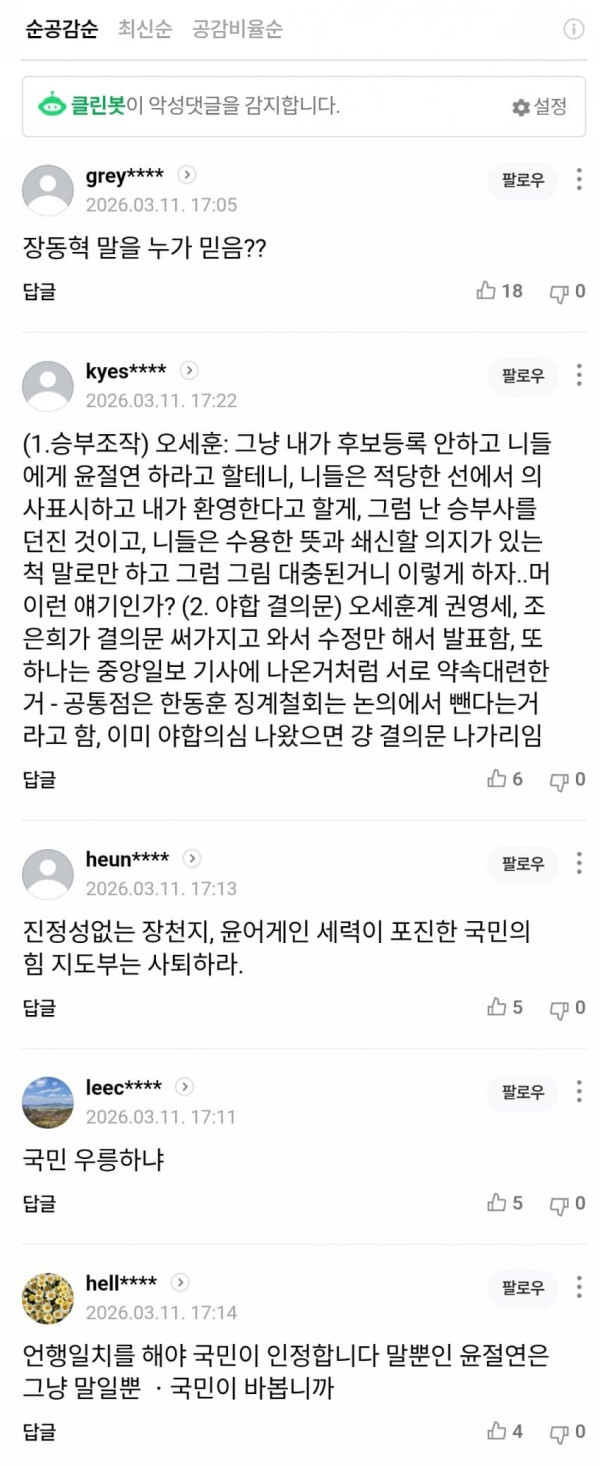Select the 공감비율순 sort tab
600x1466 pixels.
[237, 29]
